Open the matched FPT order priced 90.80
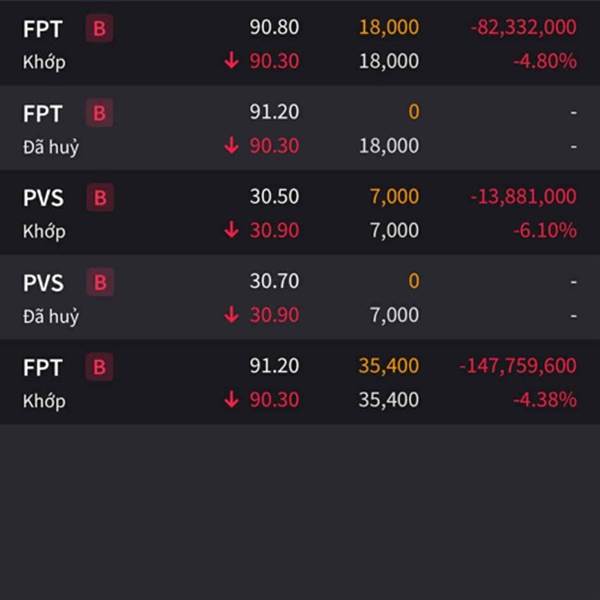The image size is (600, 600). tap(300, 44)
